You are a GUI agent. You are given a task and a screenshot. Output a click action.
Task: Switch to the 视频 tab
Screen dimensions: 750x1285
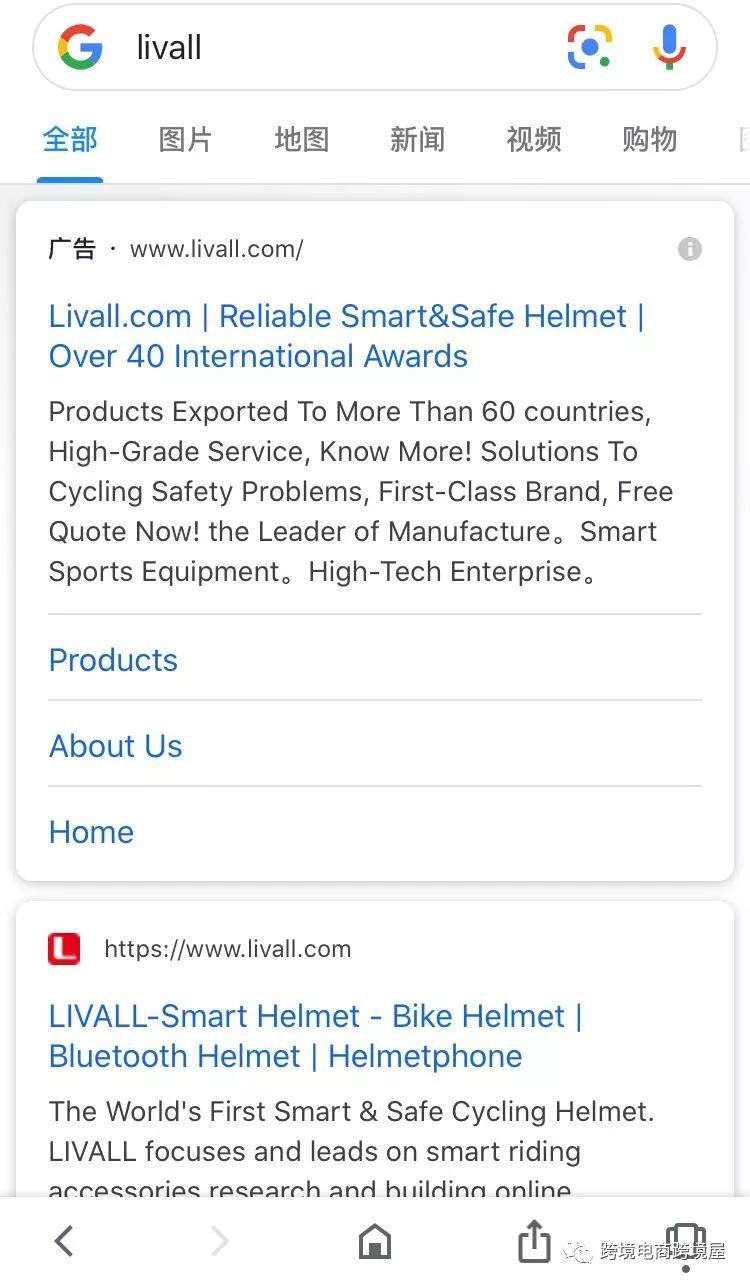point(533,139)
